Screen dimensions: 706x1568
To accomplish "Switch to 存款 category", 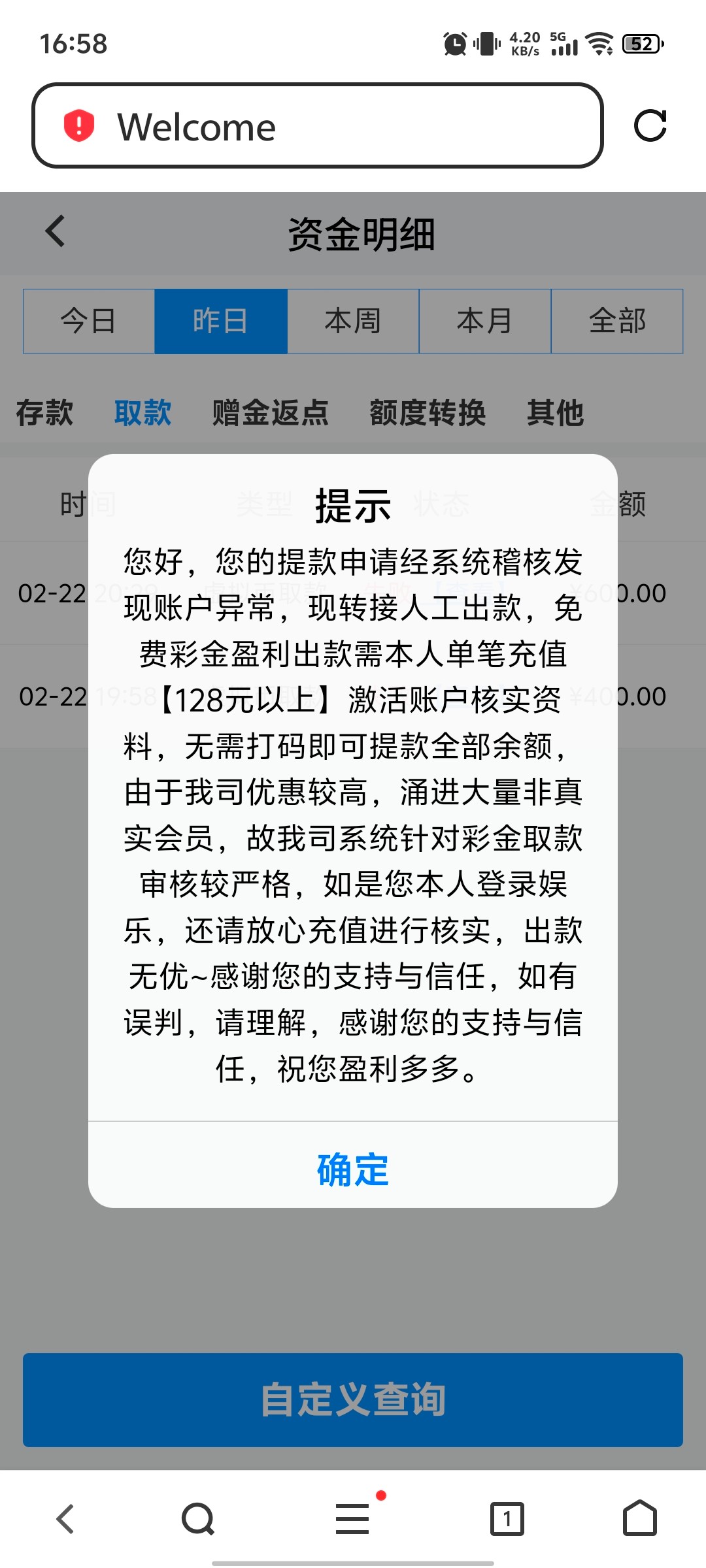I will tap(44, 413).
